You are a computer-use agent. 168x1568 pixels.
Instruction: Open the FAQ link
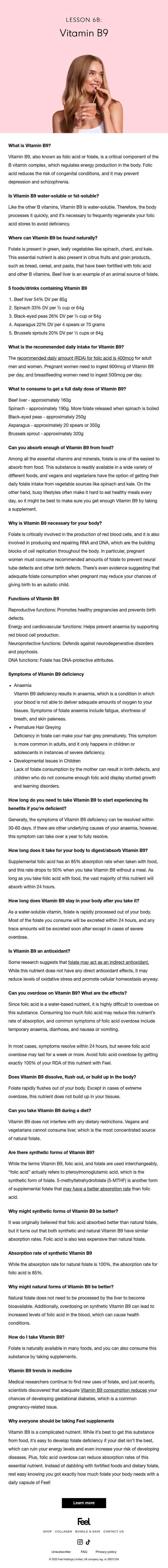pos(84,1552)
